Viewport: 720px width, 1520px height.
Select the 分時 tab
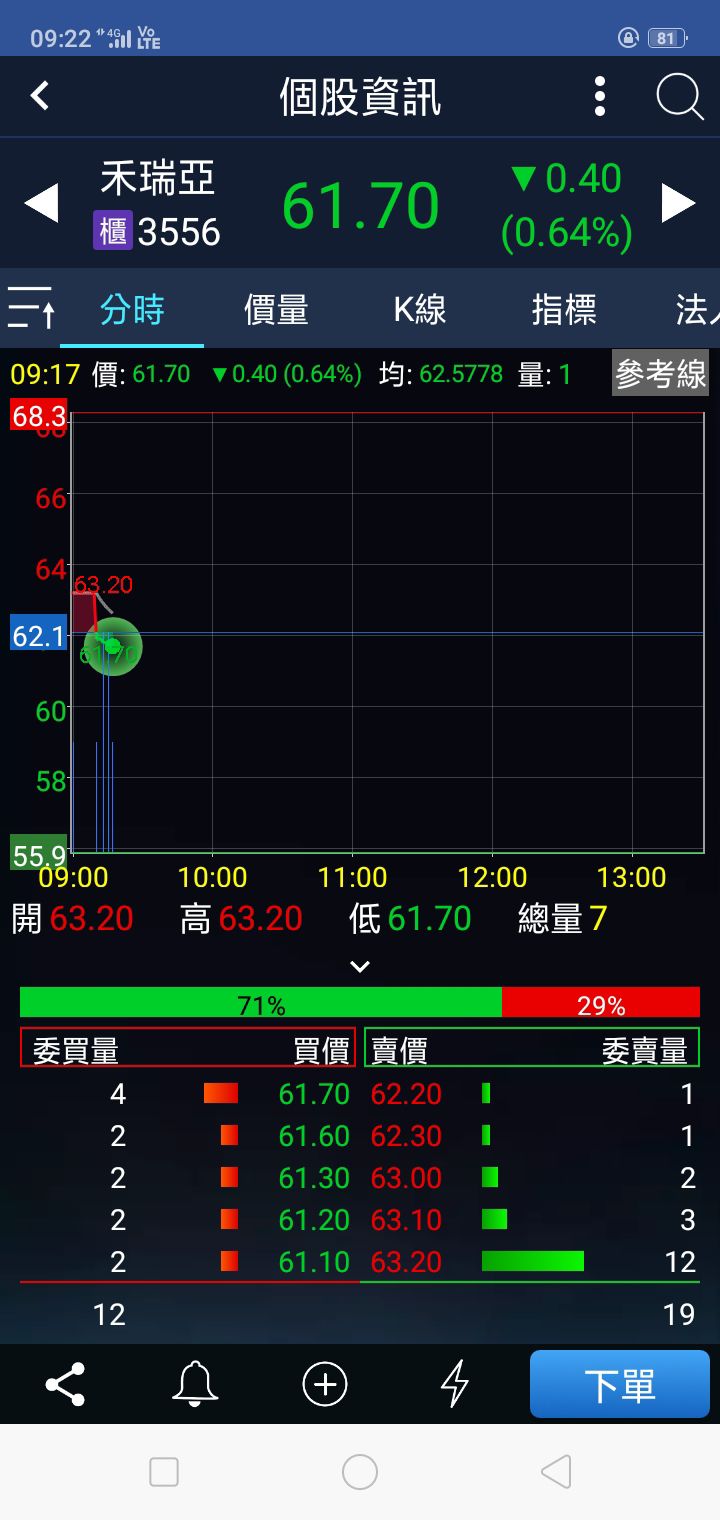tap(132, 310)
